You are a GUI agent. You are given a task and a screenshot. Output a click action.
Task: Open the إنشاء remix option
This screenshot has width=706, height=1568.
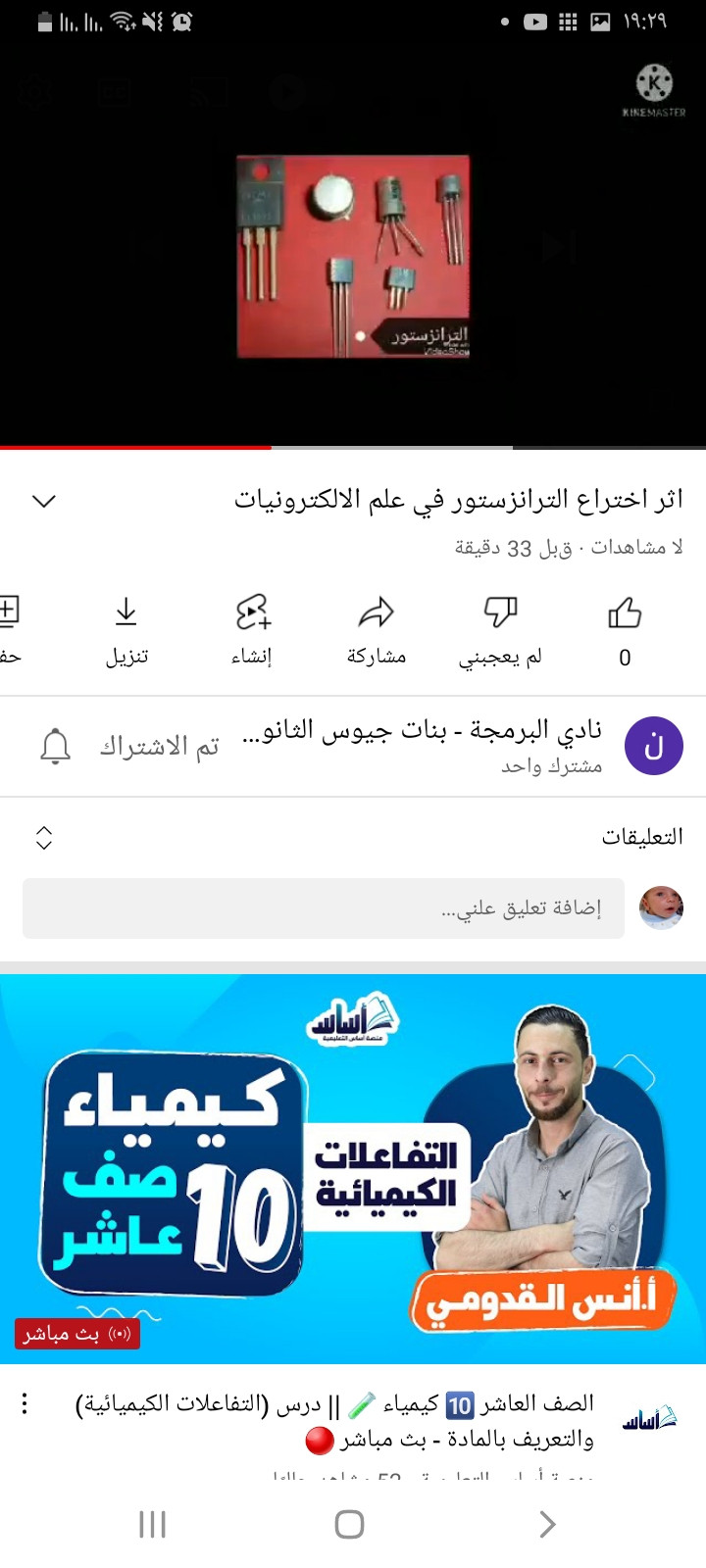coord(252,628)
